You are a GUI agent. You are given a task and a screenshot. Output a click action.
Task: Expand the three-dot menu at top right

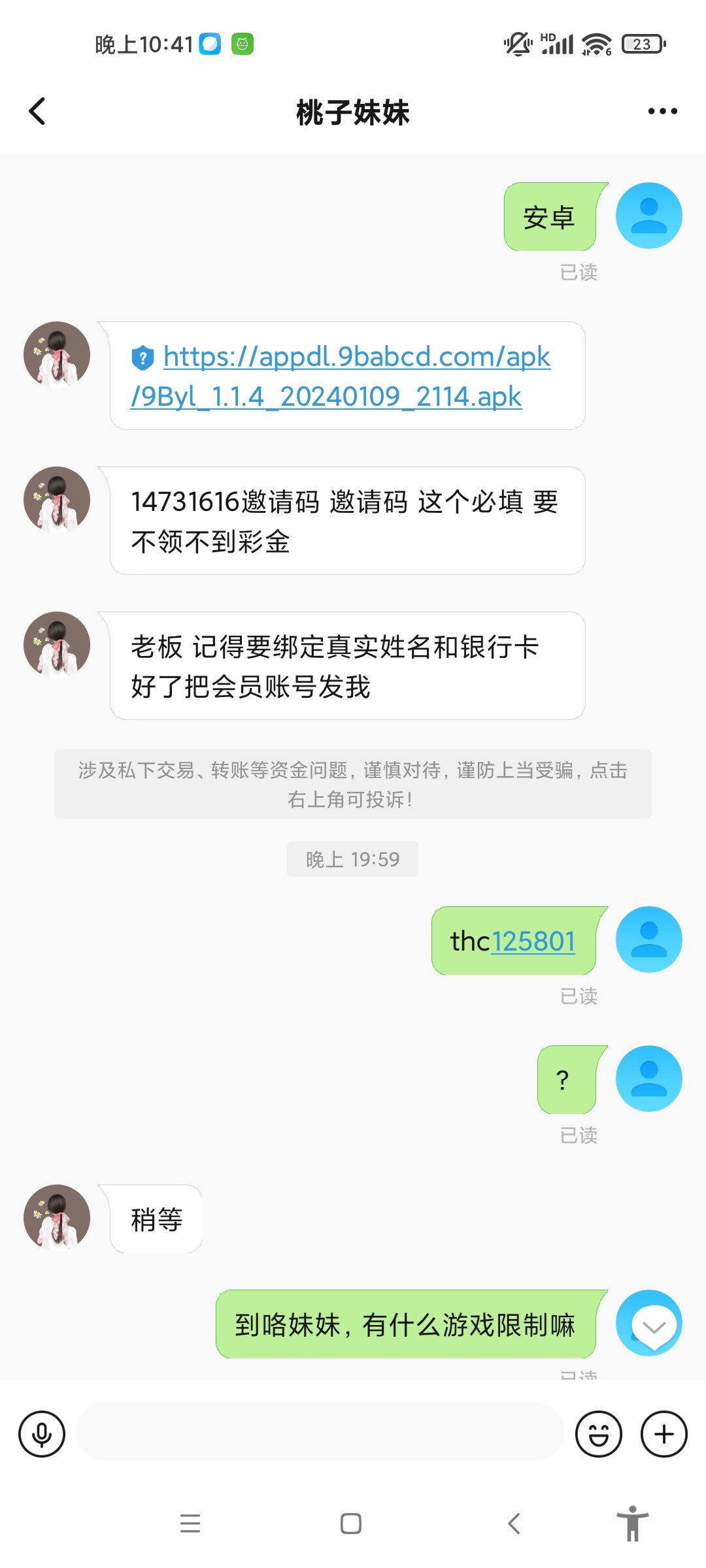660,111
